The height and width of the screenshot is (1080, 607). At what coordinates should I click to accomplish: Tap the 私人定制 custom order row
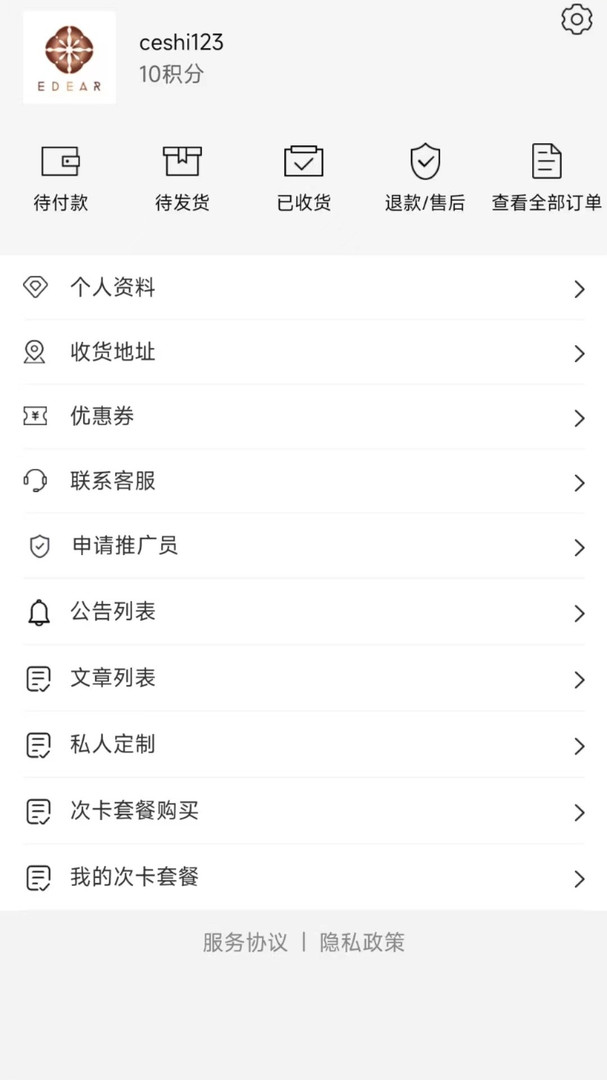click(303, 745)
